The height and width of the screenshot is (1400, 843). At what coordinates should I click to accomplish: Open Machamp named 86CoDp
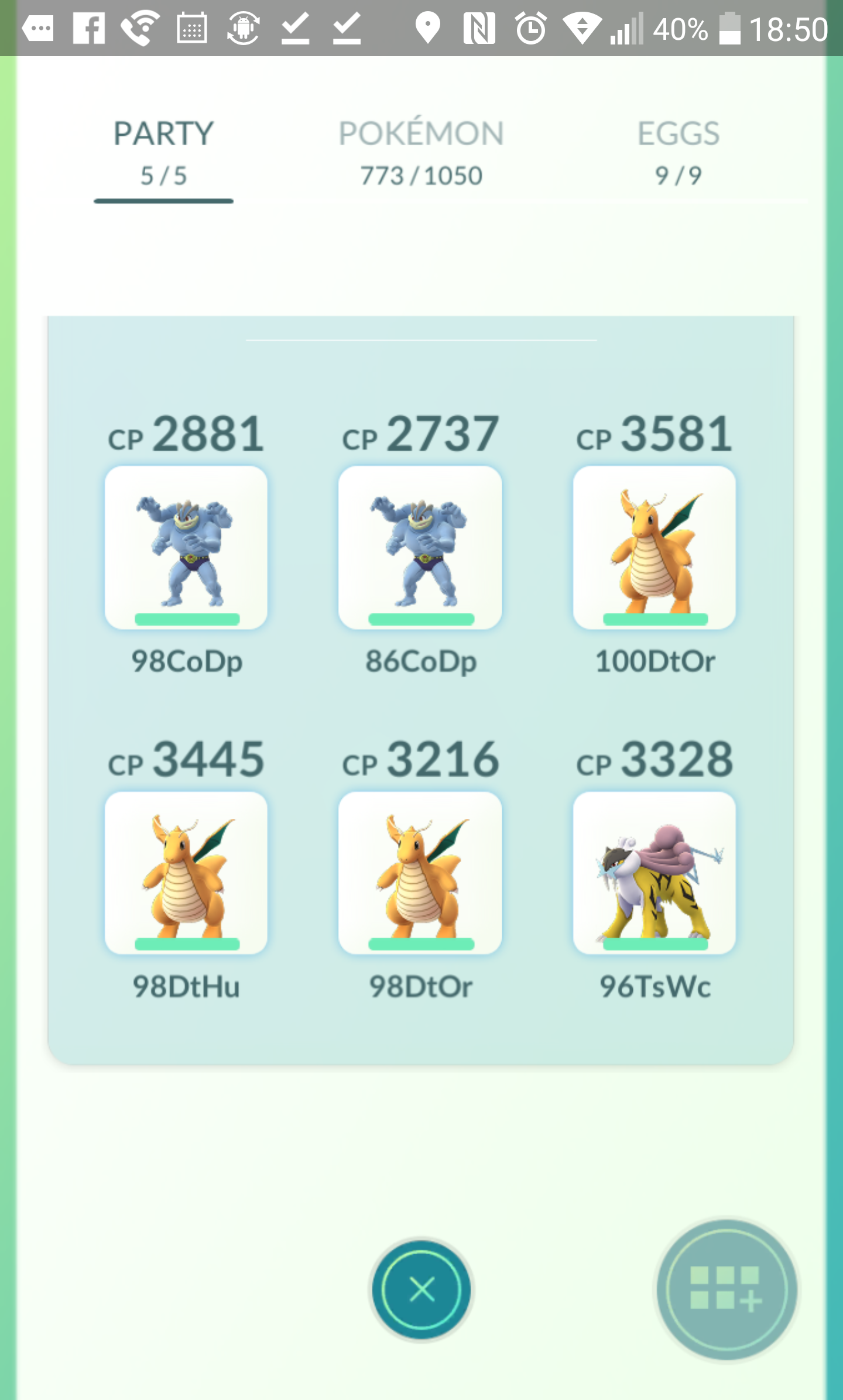[420, 548]
